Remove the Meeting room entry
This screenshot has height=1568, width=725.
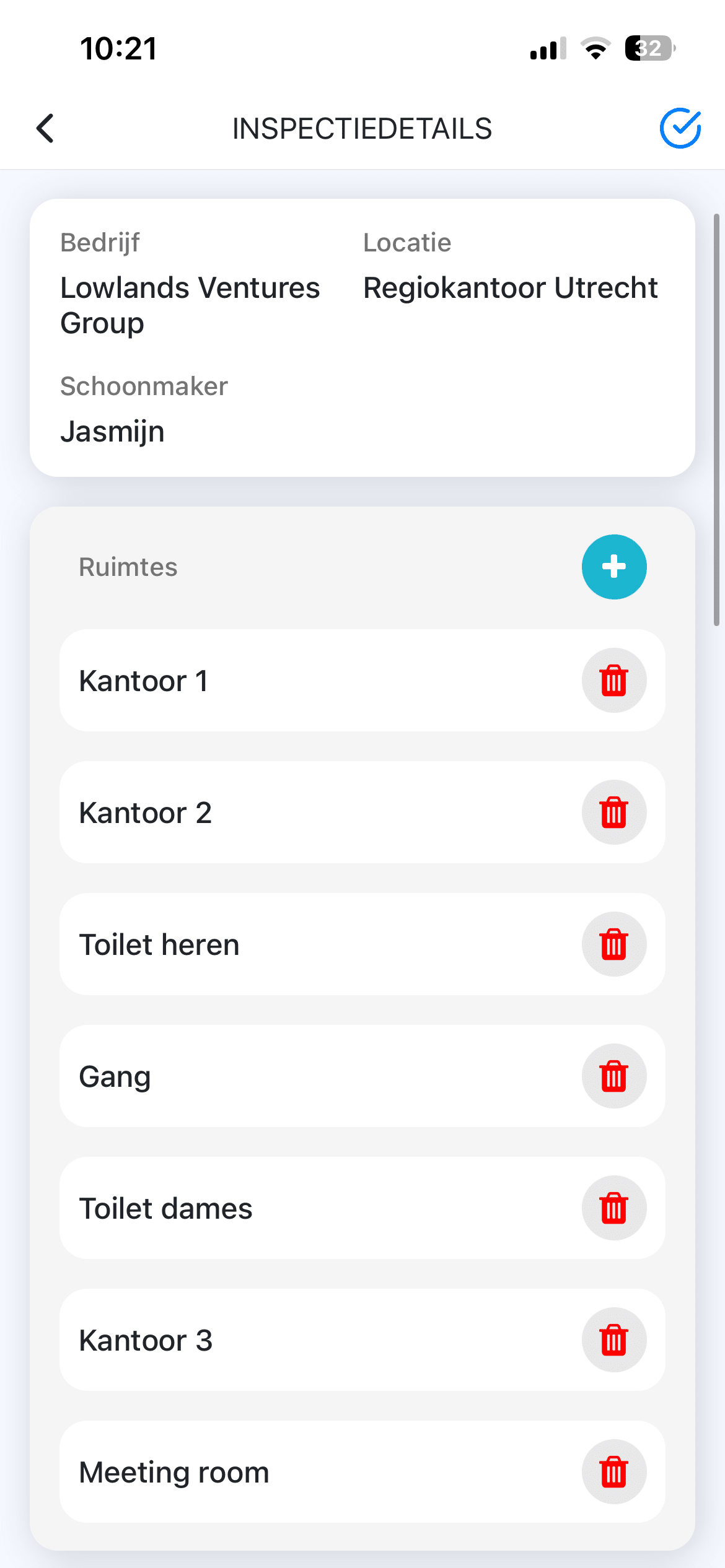(x=614, y=1472)
